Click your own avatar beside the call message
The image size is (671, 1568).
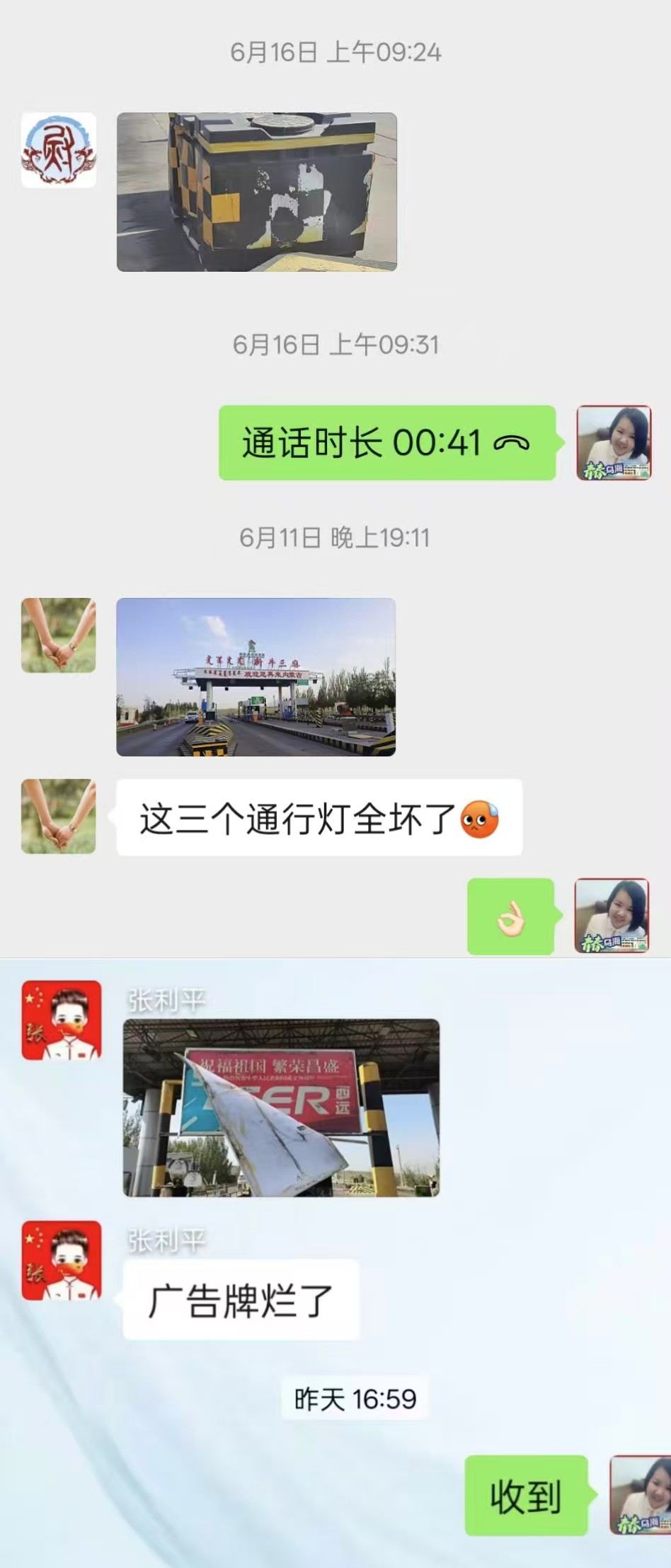point(613,442)
